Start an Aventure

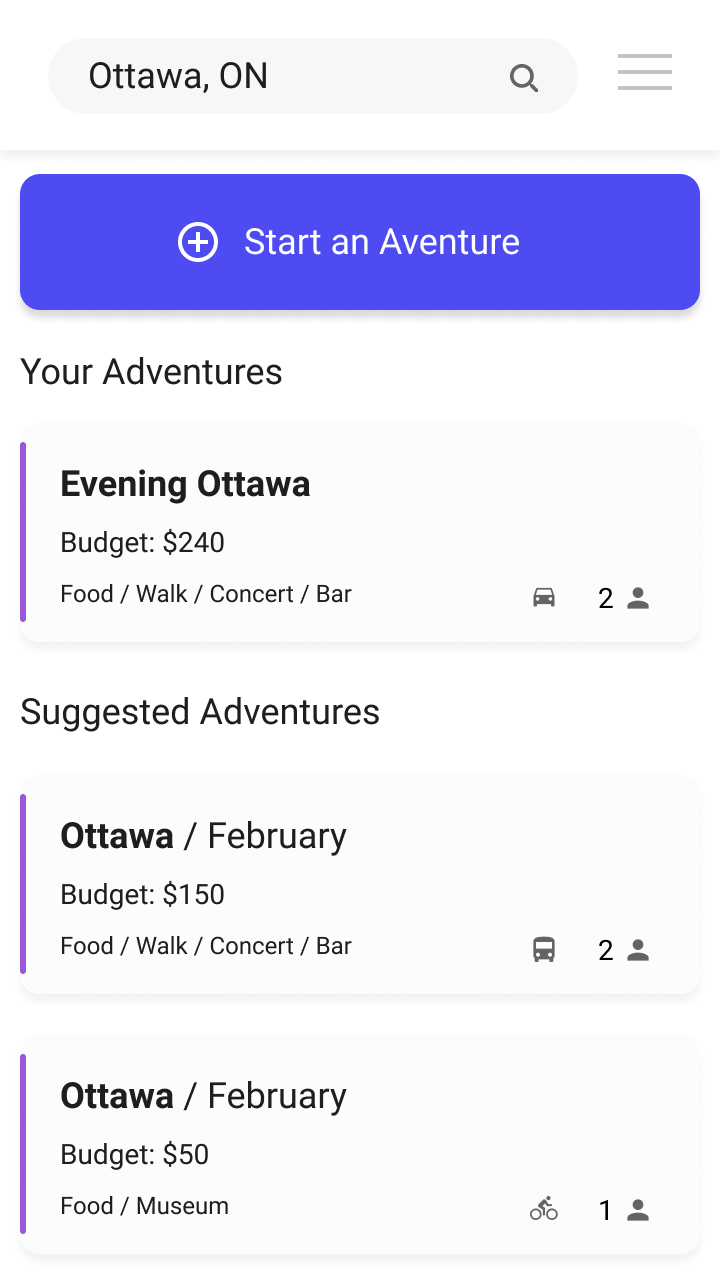pos(360,242)
